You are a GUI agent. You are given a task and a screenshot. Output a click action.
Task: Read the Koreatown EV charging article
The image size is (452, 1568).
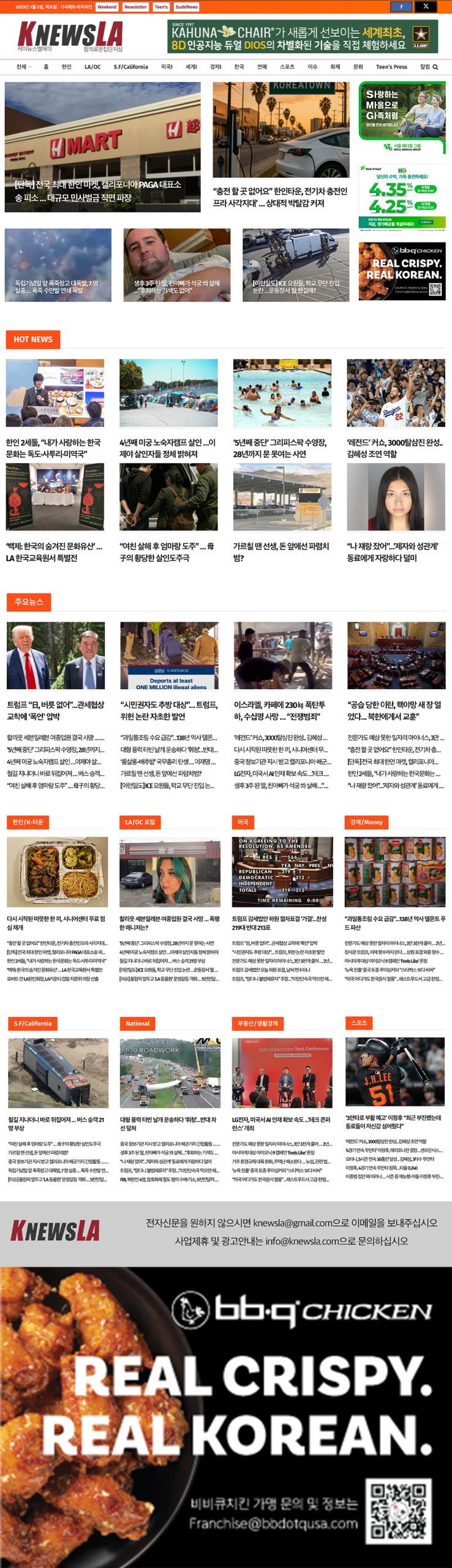[x=280, y=197]
